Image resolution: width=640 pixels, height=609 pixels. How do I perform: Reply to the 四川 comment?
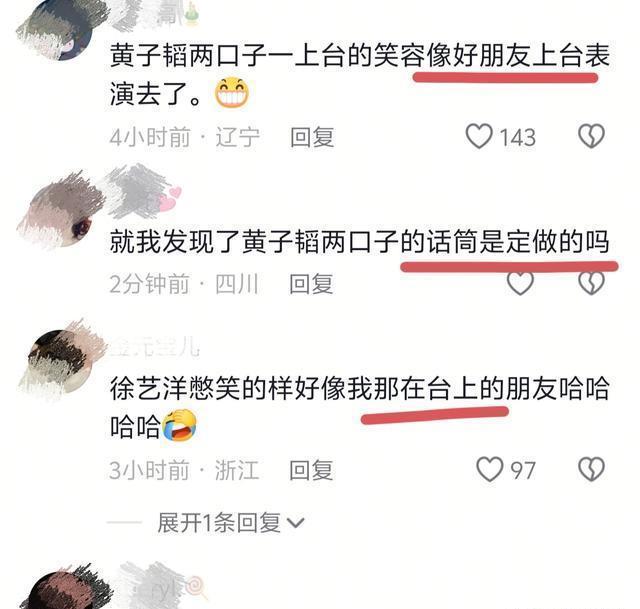(x=311, y=284)
